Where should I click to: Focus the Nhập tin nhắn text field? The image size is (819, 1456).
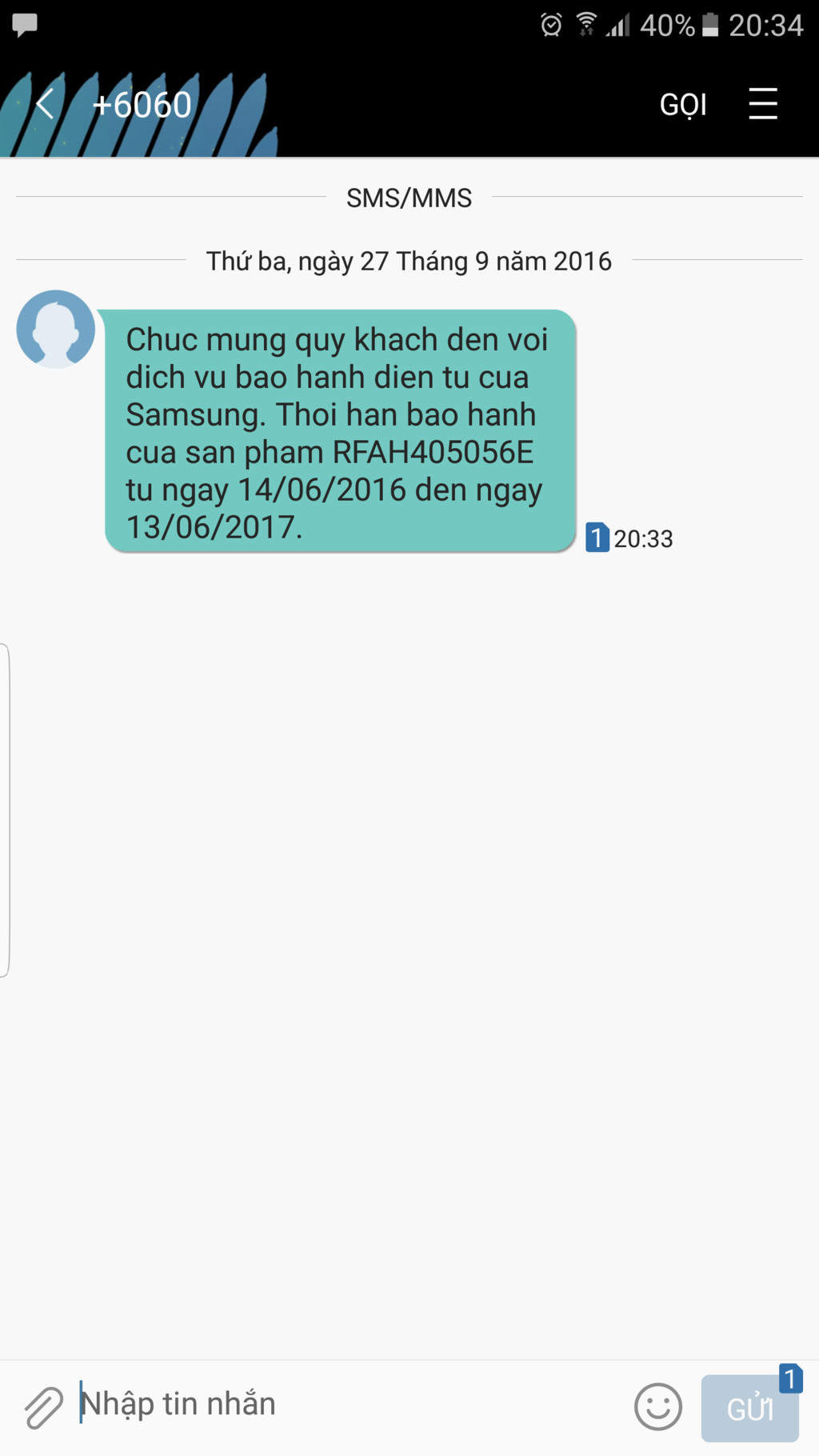(x=348, y=1404)
